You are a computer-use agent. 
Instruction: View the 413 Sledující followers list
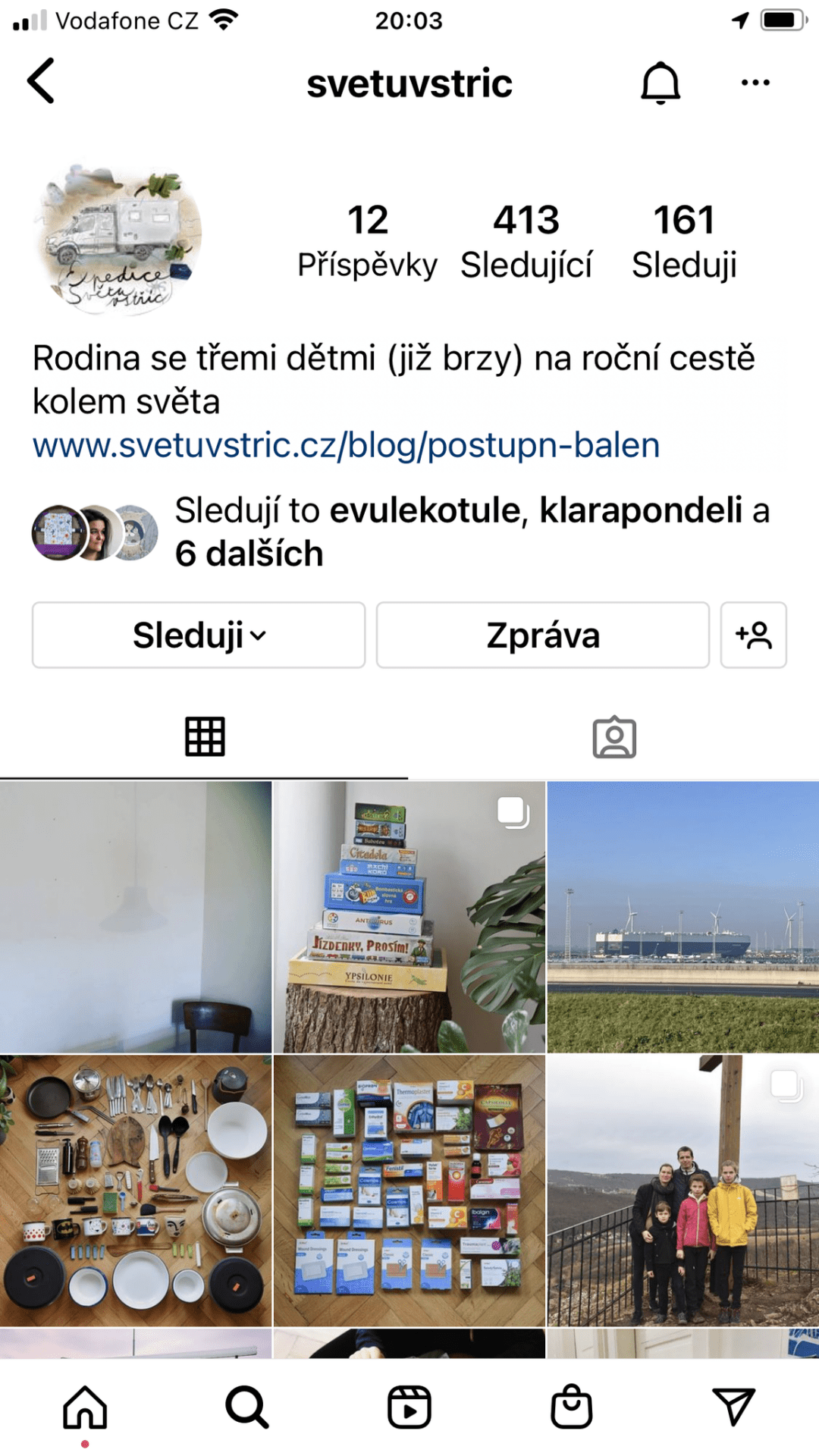(526, 241)
